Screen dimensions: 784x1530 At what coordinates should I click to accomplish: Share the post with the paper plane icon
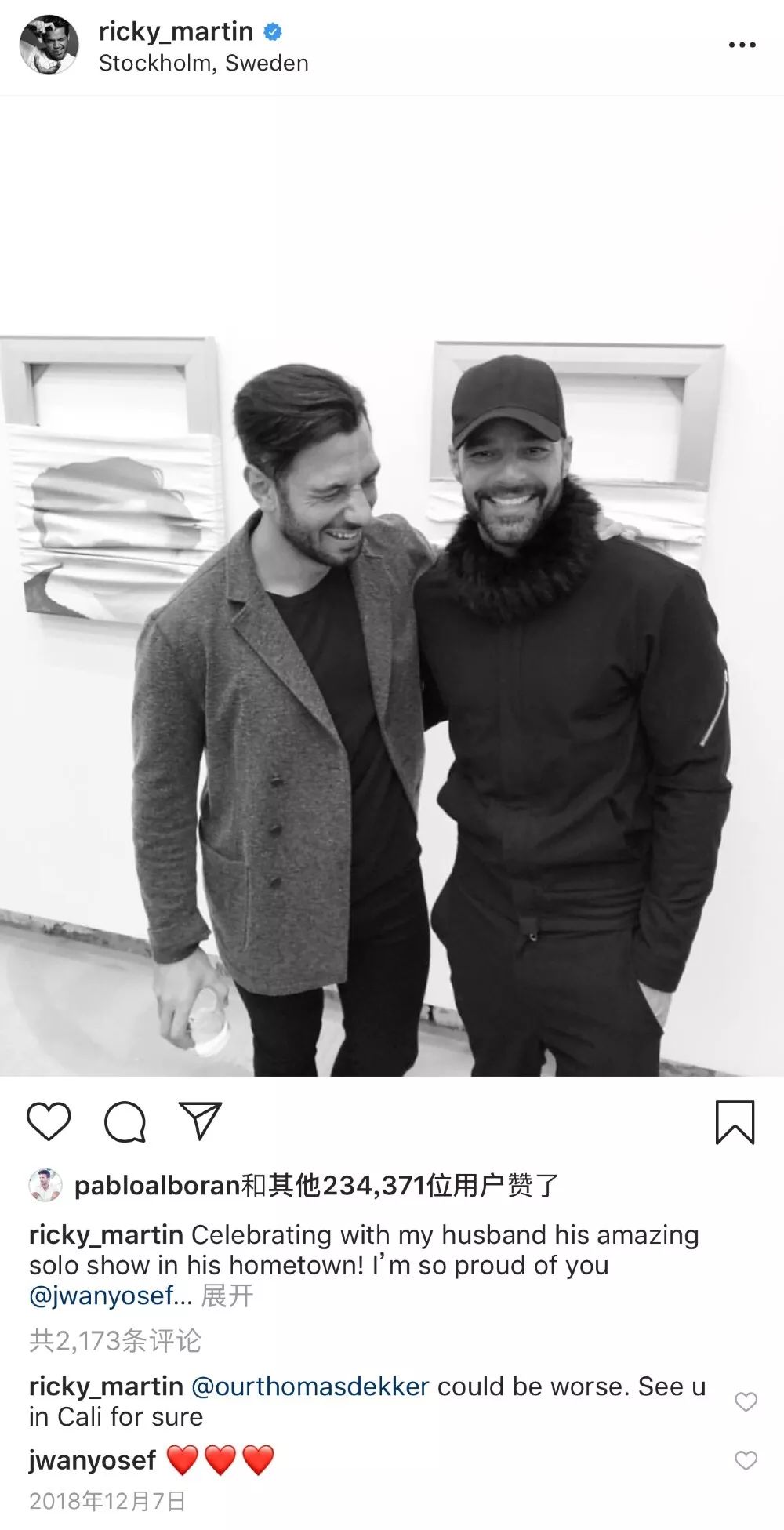click(200, 1120)
